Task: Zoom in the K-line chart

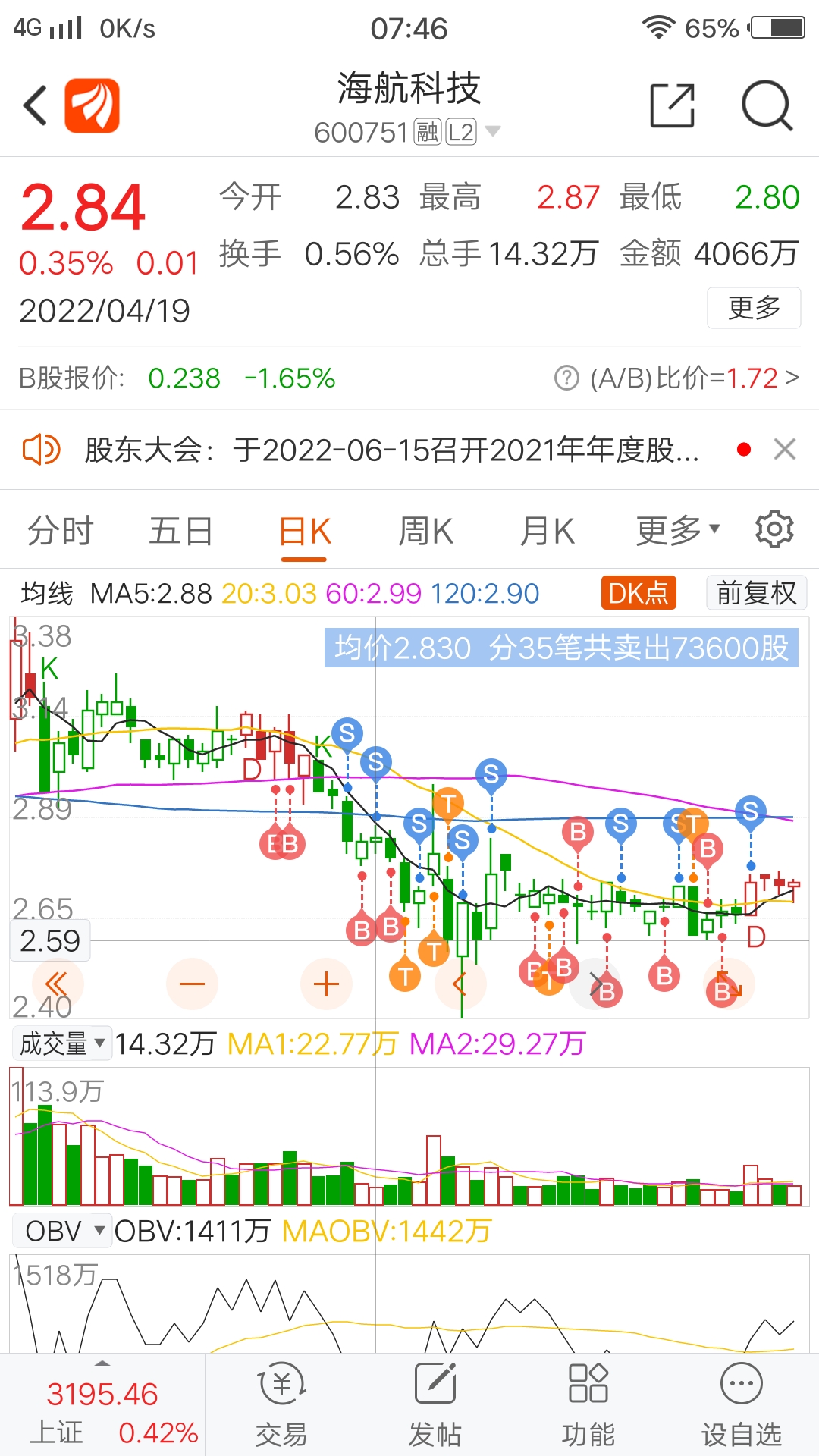Action: (x=326, y=984)
